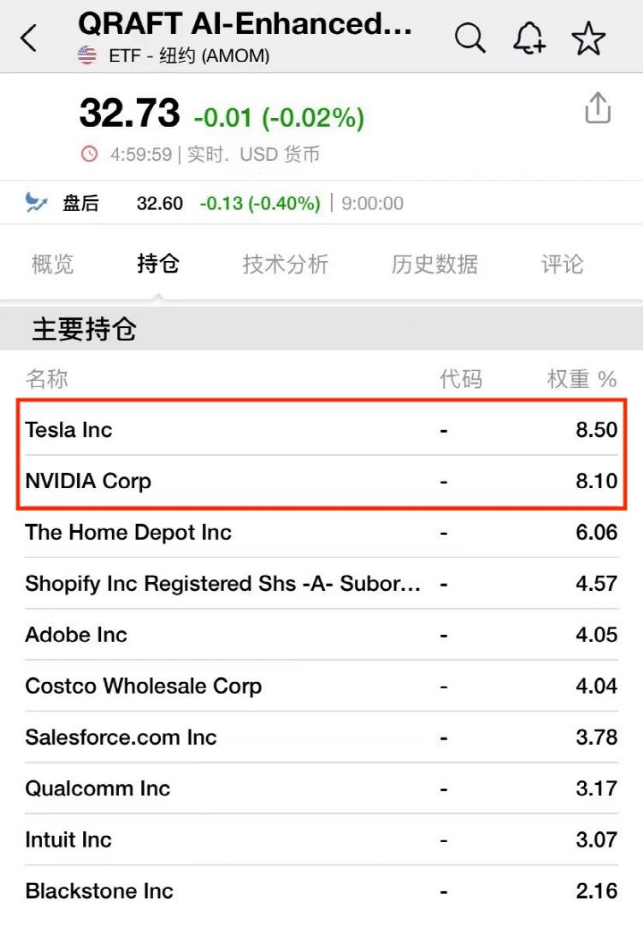Image resolution: width=643 pixels, height=927 pixels.
Task: Share this ETF quote
Action: [597, 108]
